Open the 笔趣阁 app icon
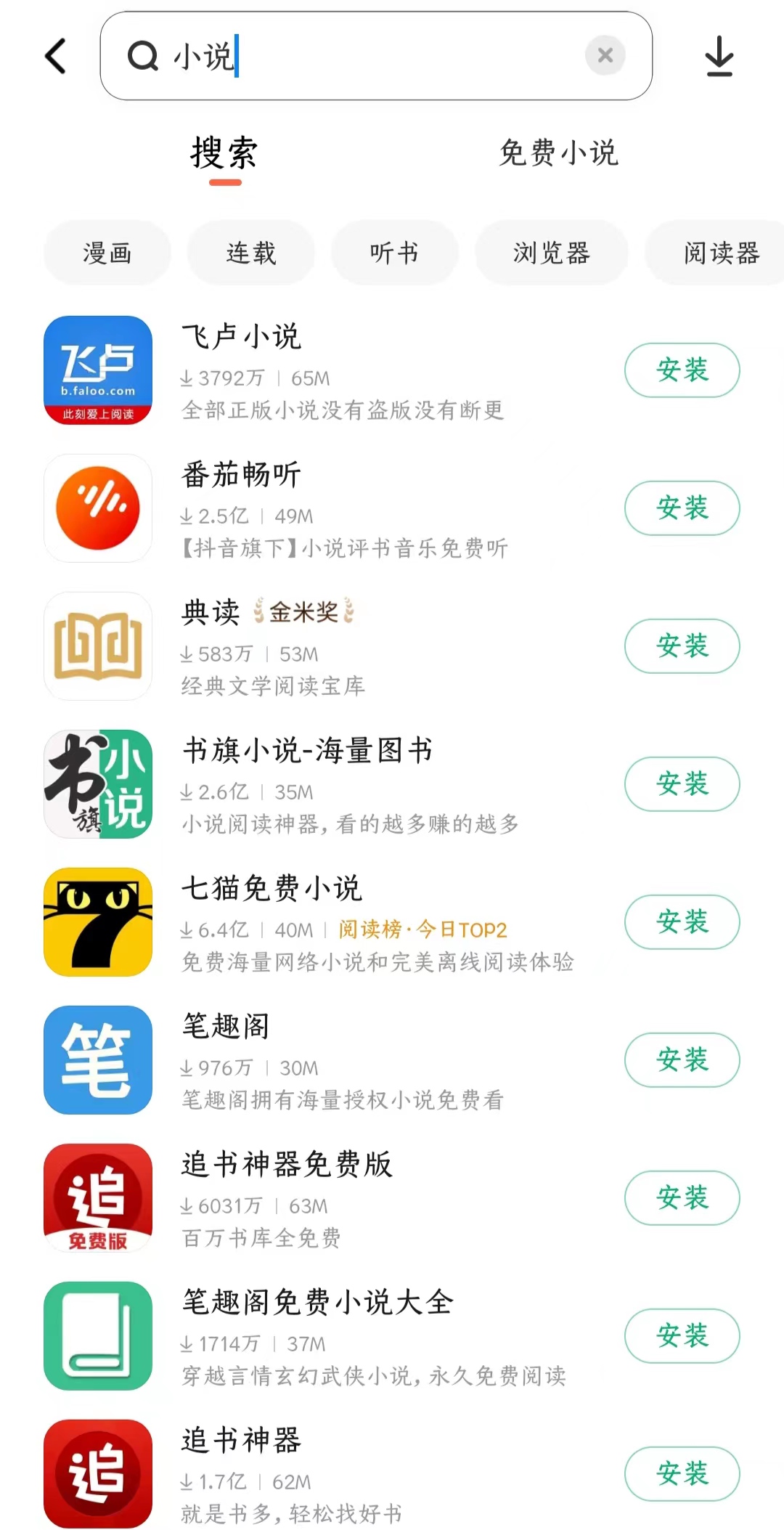Screen dimensions: 784x1530 coord(97,1060)
